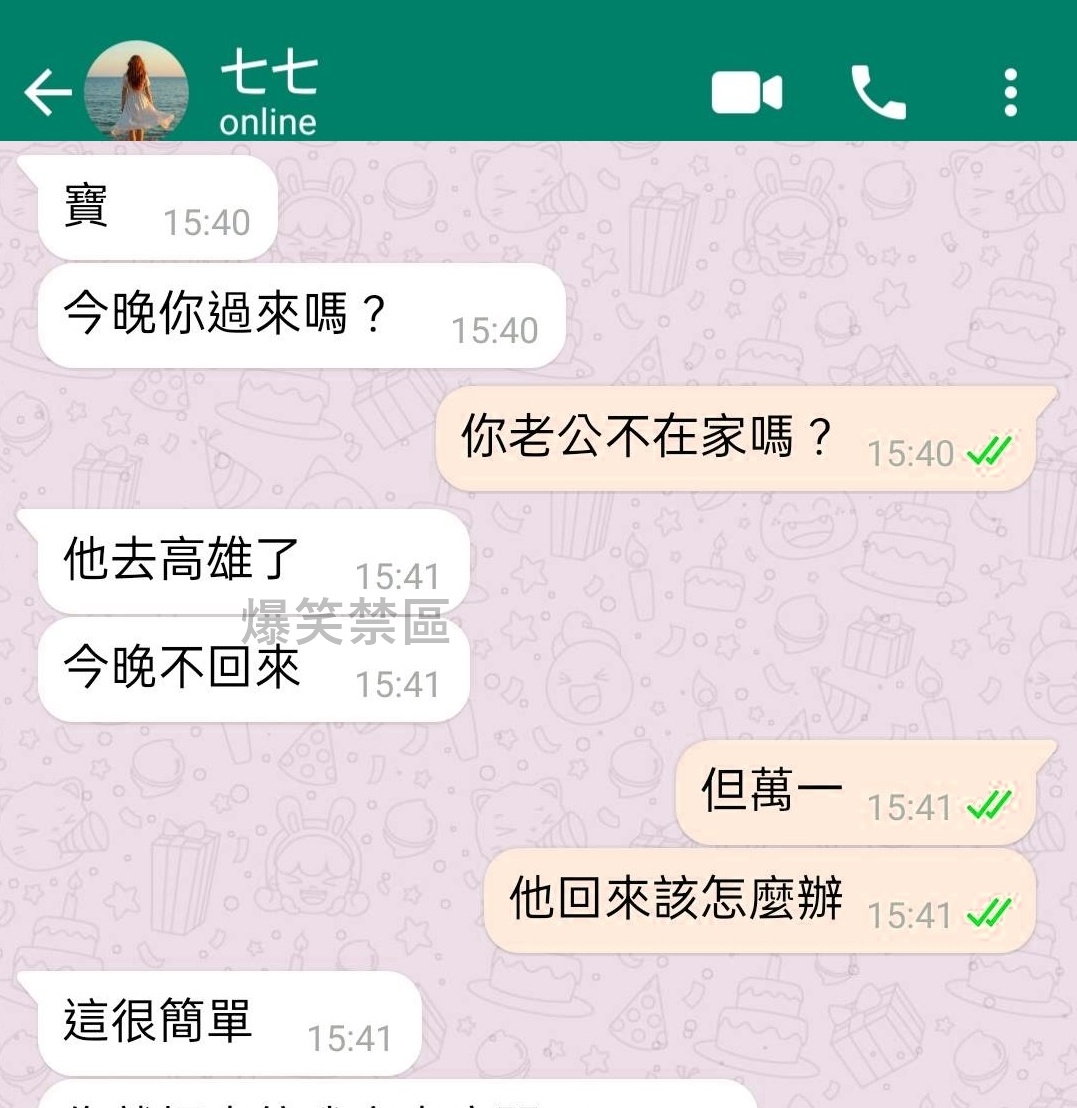Start a video call with 七七

pos(746,93)
